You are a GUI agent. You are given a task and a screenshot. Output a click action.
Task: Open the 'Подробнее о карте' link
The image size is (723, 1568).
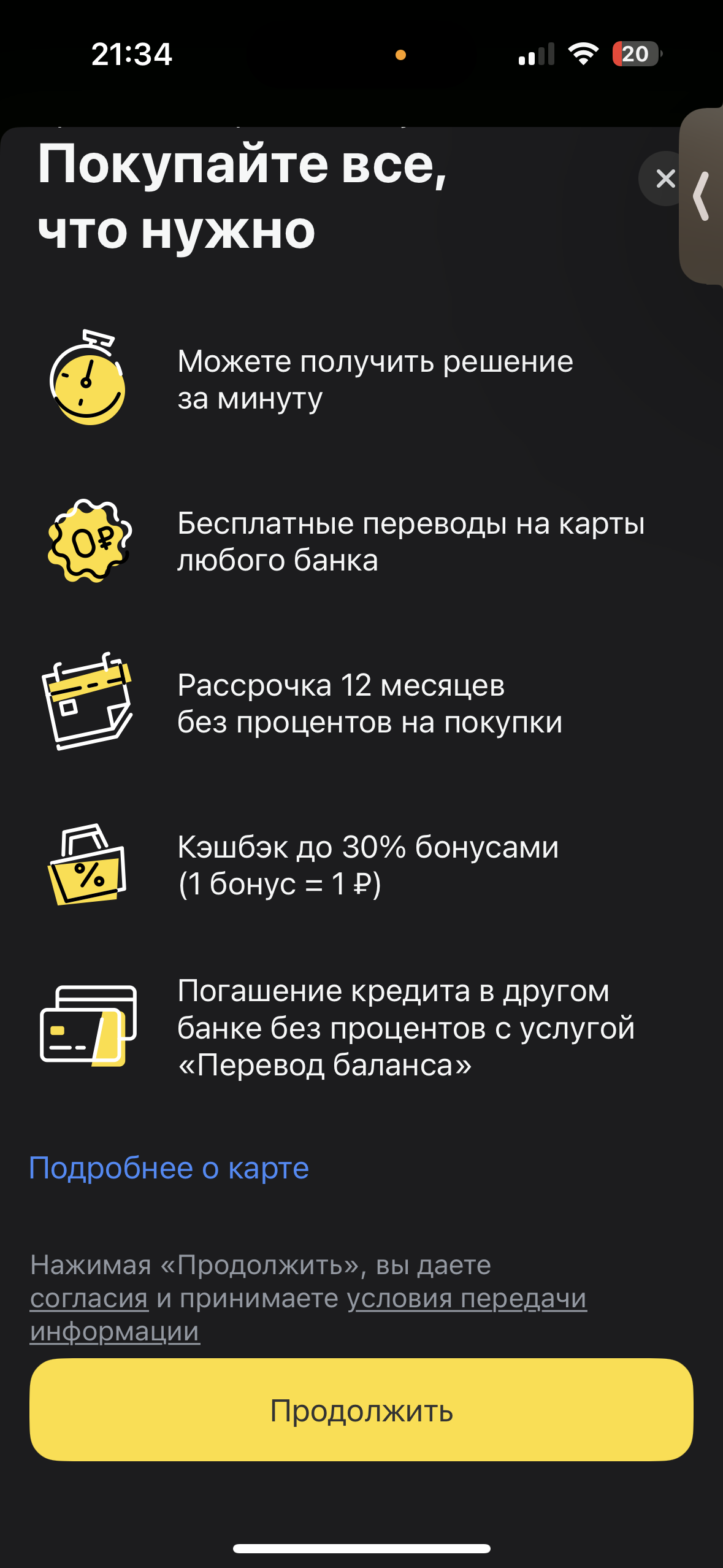pos(169,1168)
